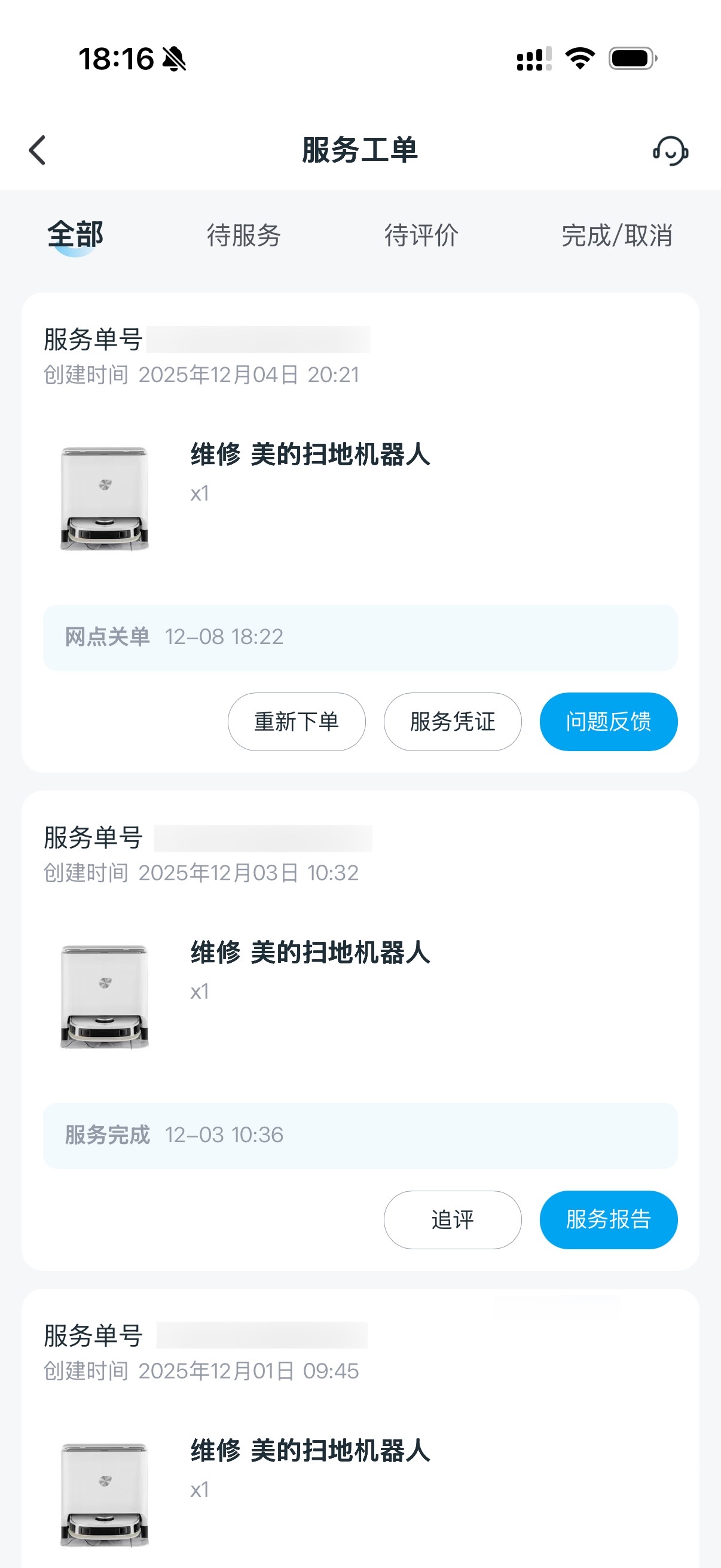
Task: Open the 服务报告 for the completed order
Action: [608, 1219]
